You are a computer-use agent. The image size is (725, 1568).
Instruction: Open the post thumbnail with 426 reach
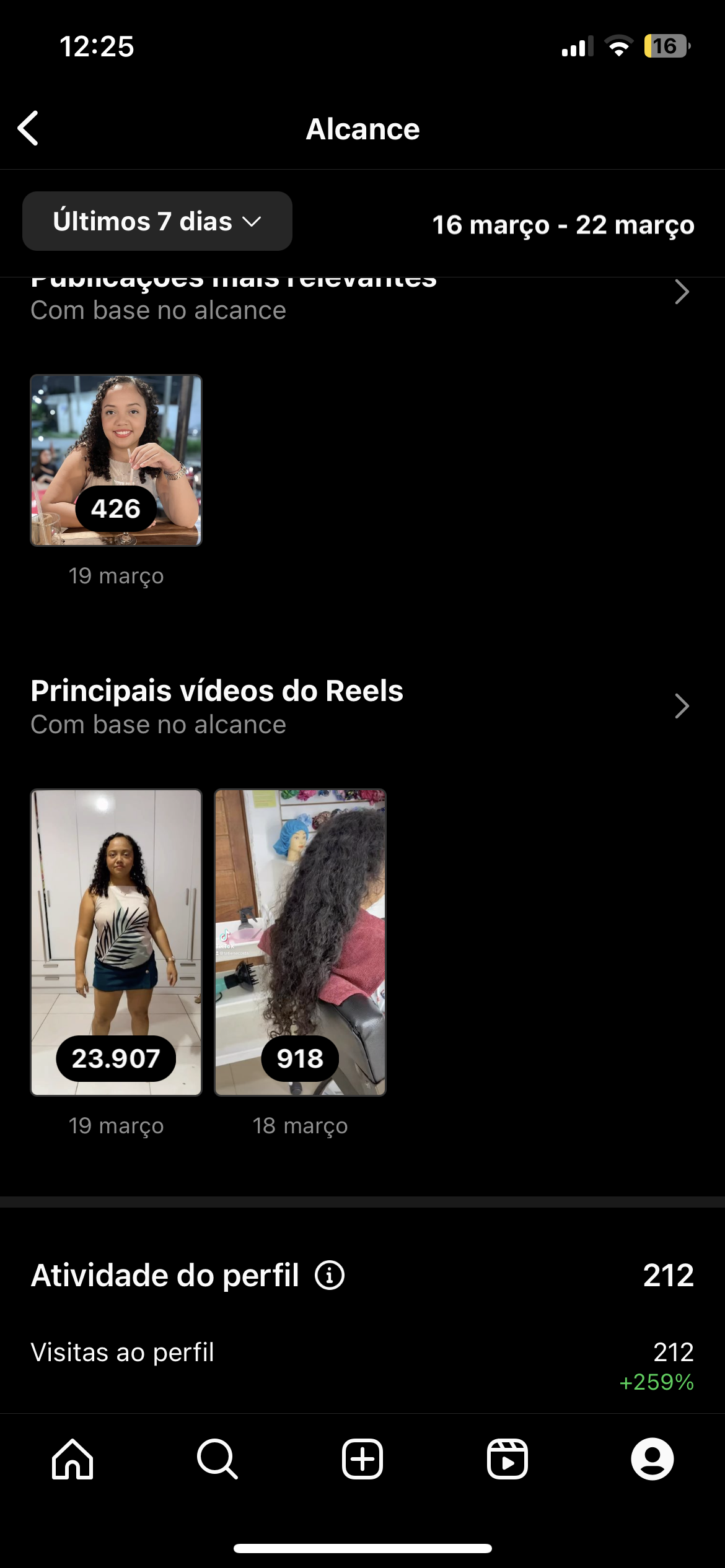tap(116, 460)
